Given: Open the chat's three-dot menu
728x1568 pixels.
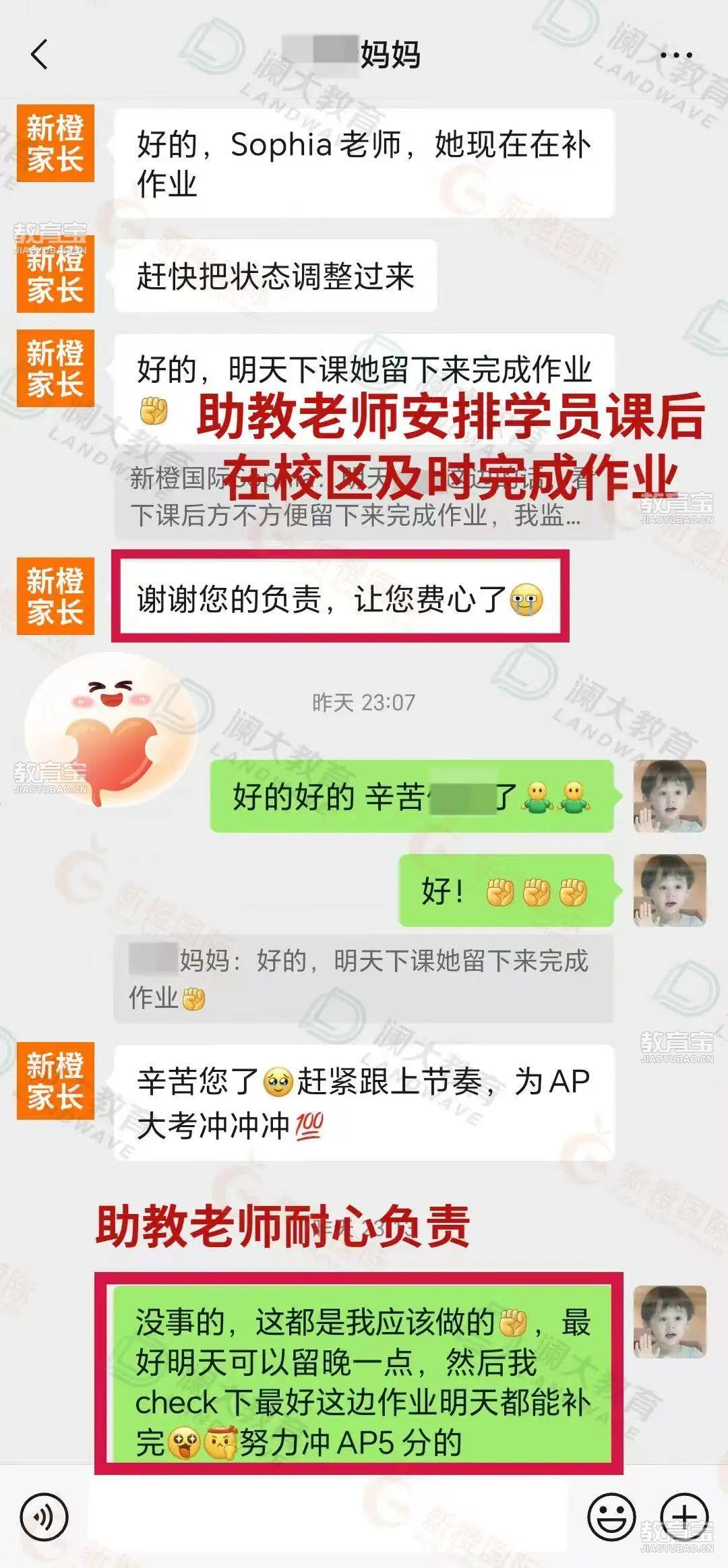Looking at the screenshot, I should point(675,55).
